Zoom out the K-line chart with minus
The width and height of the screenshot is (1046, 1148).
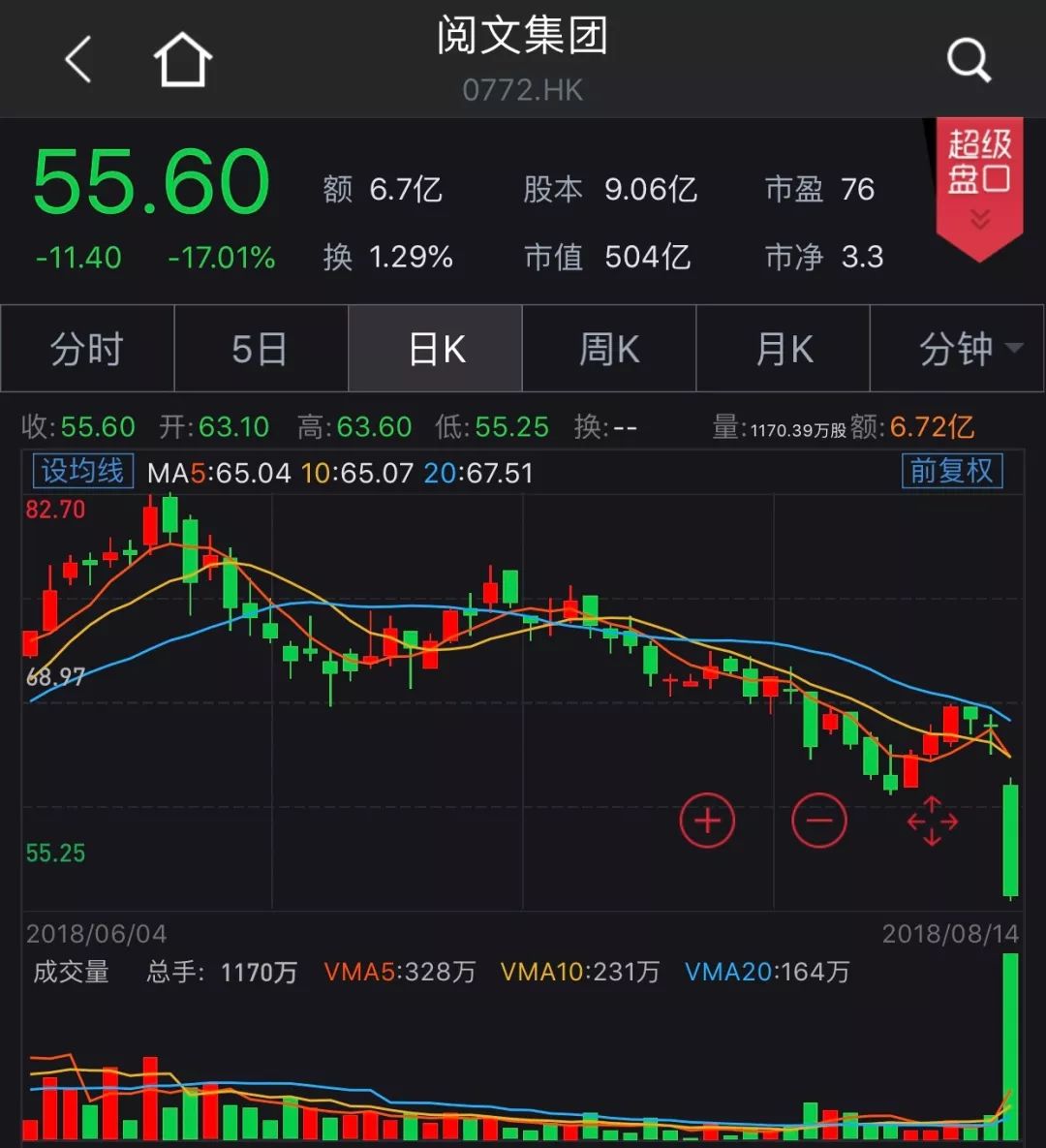click(819, 822)
